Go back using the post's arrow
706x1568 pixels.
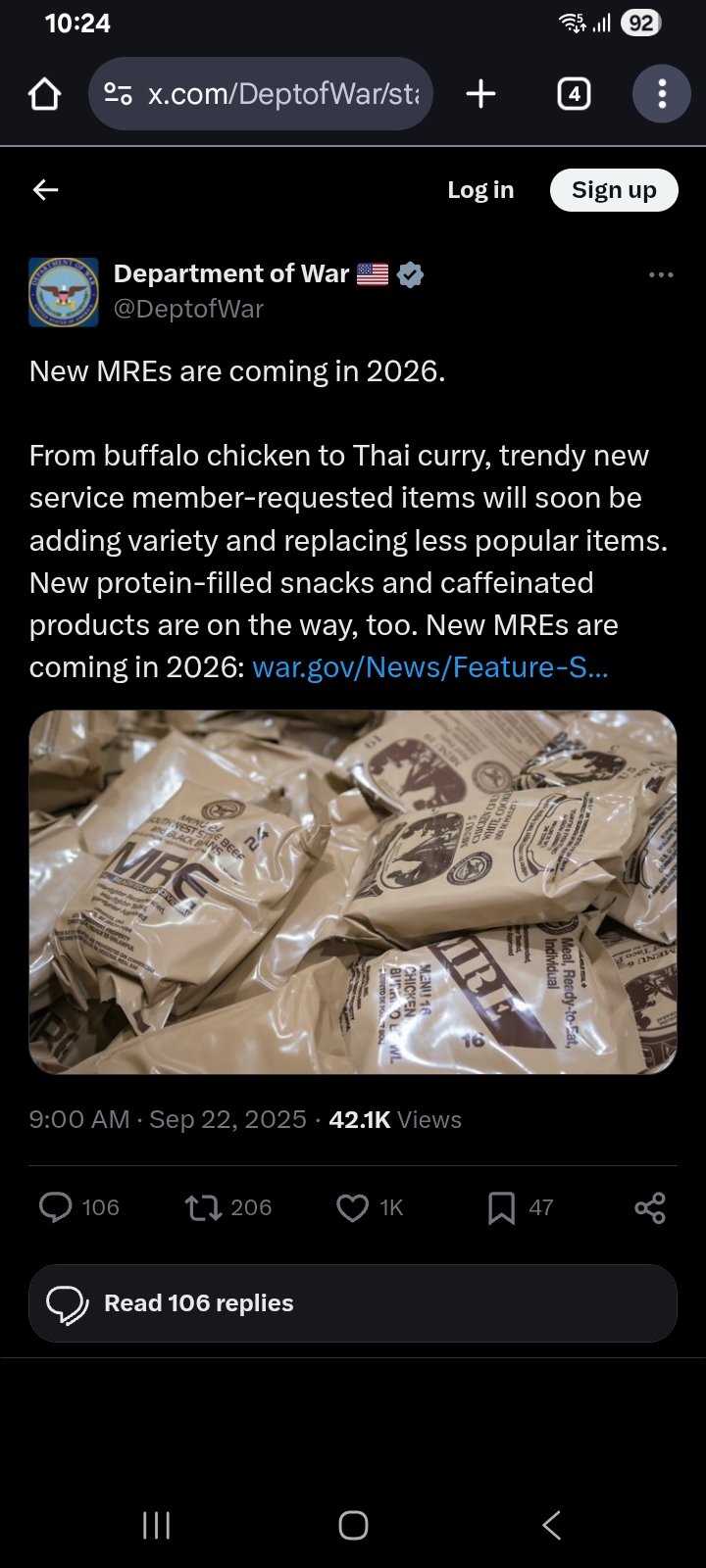pos(46,190)
